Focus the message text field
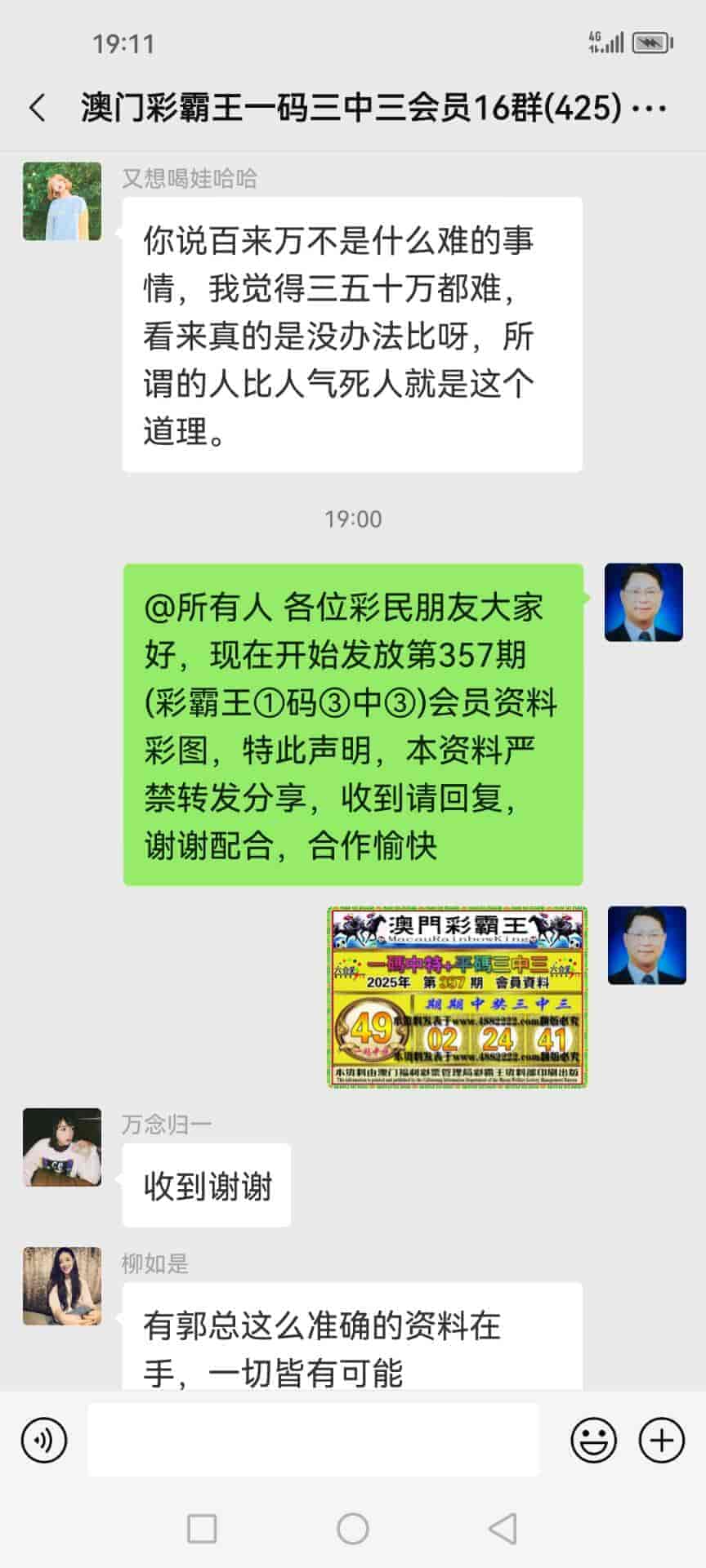 point(313,1440)
